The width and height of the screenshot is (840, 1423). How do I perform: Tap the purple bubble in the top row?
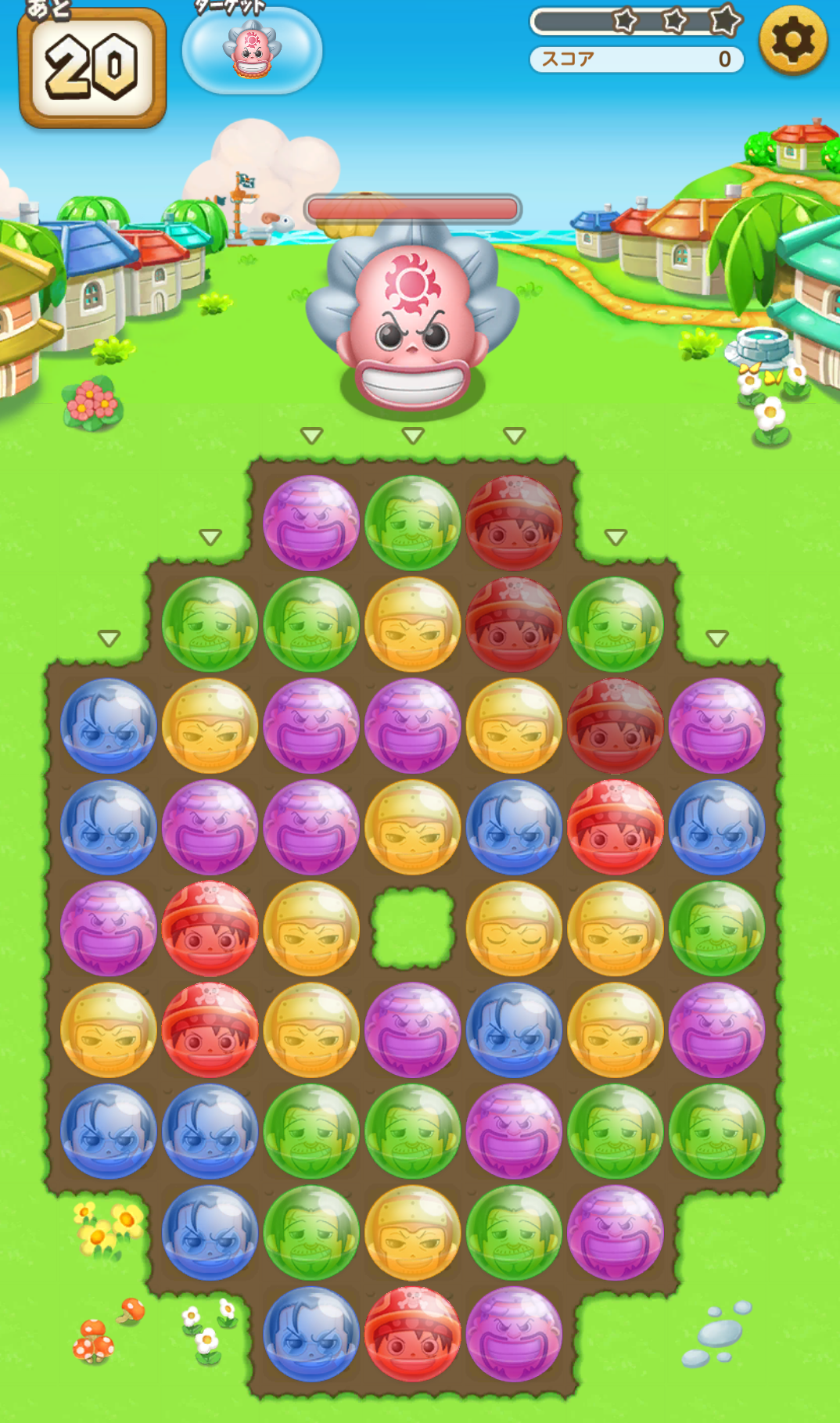[311, 523]
